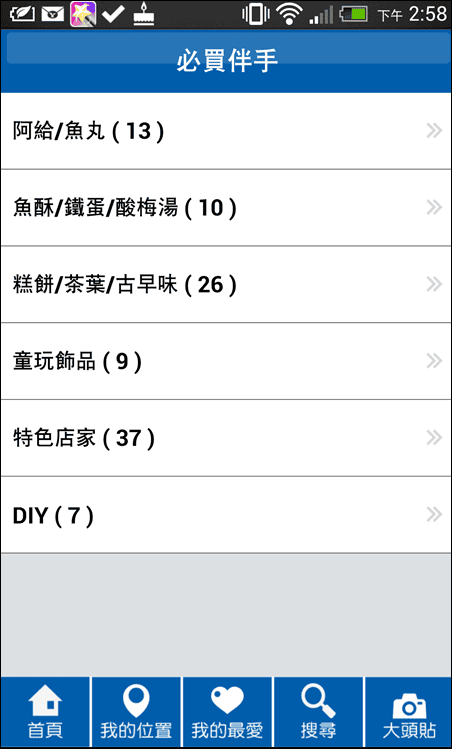Go to 首頁 home tab
This screenshot has width=452, height=749.
tap(45, 712)
